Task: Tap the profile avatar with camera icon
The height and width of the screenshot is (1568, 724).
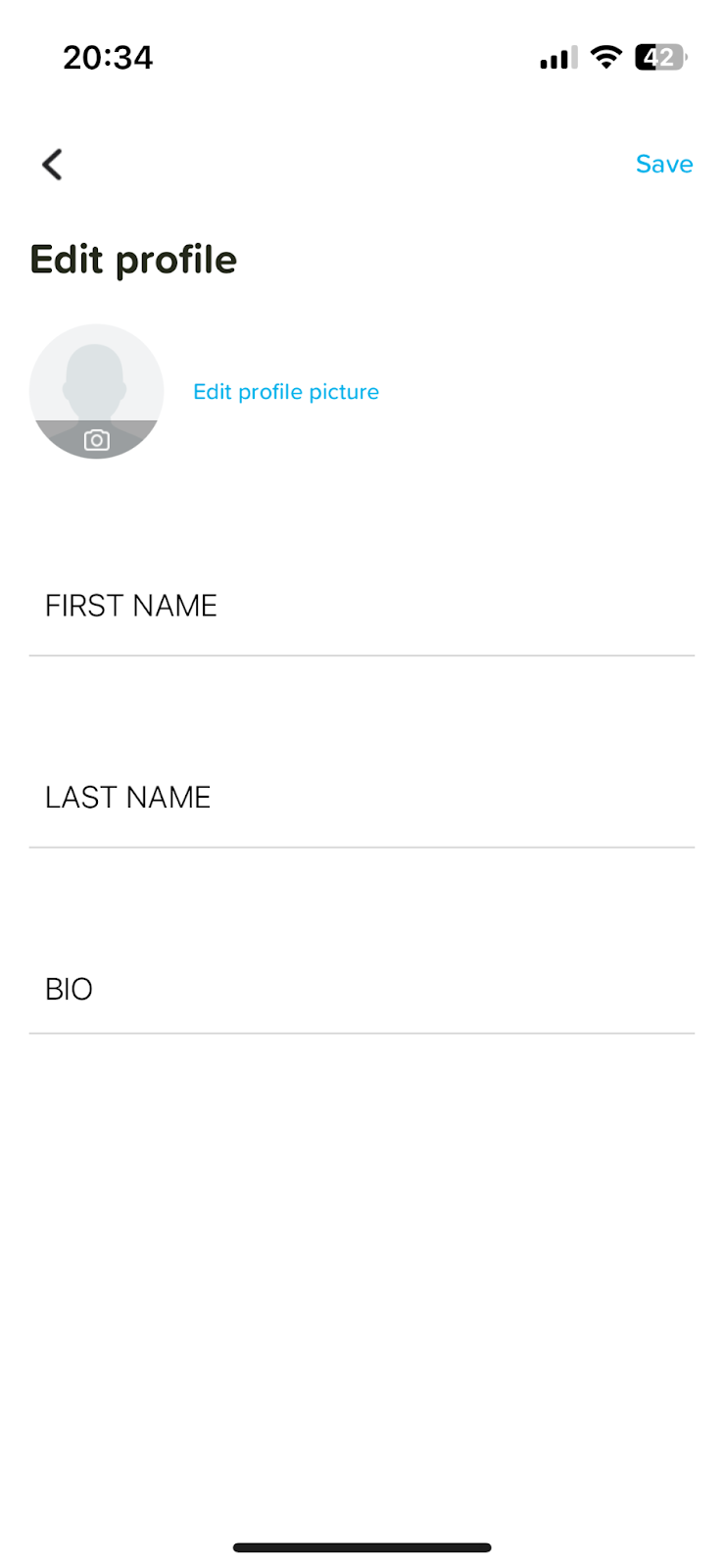Action: [x=96, y=392]
